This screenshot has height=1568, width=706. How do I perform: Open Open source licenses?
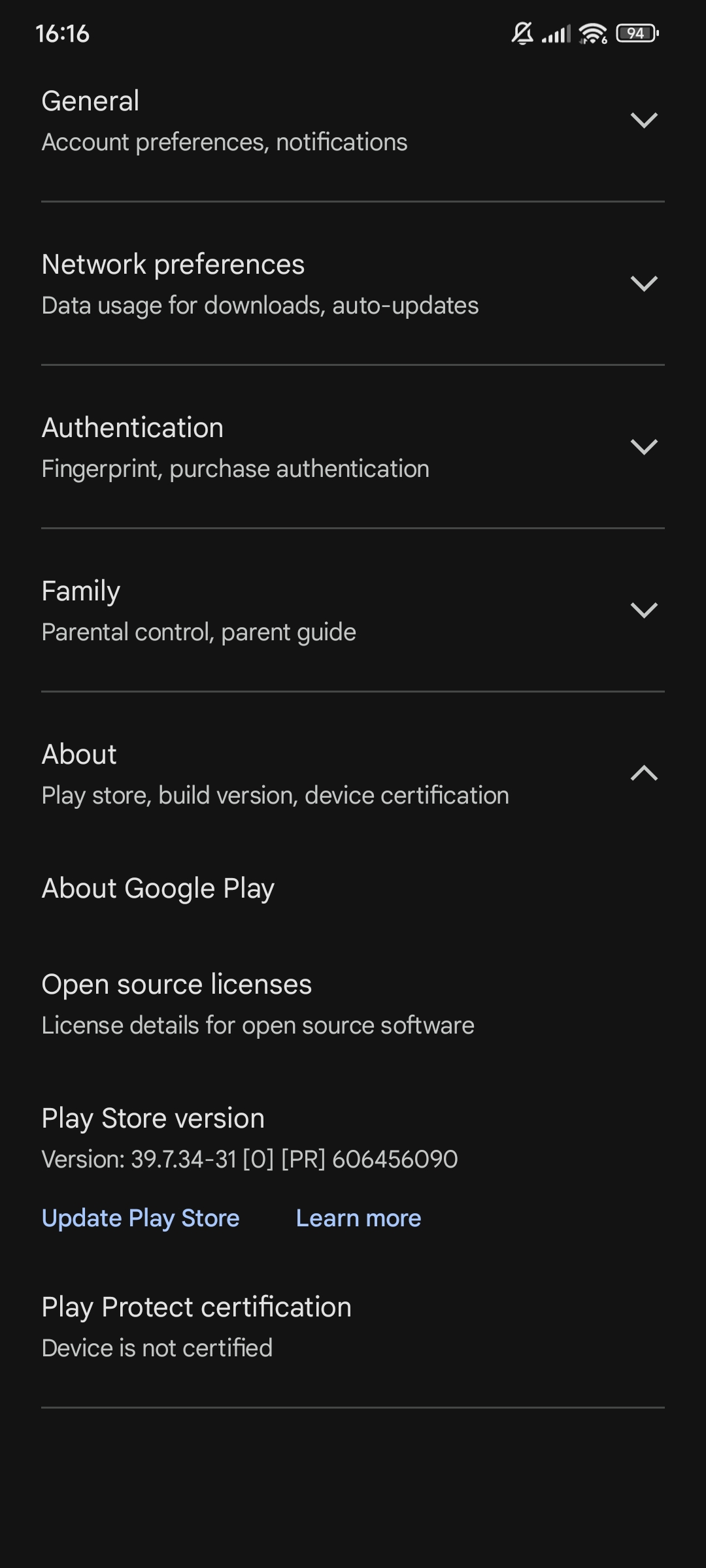coord(353,1004)
